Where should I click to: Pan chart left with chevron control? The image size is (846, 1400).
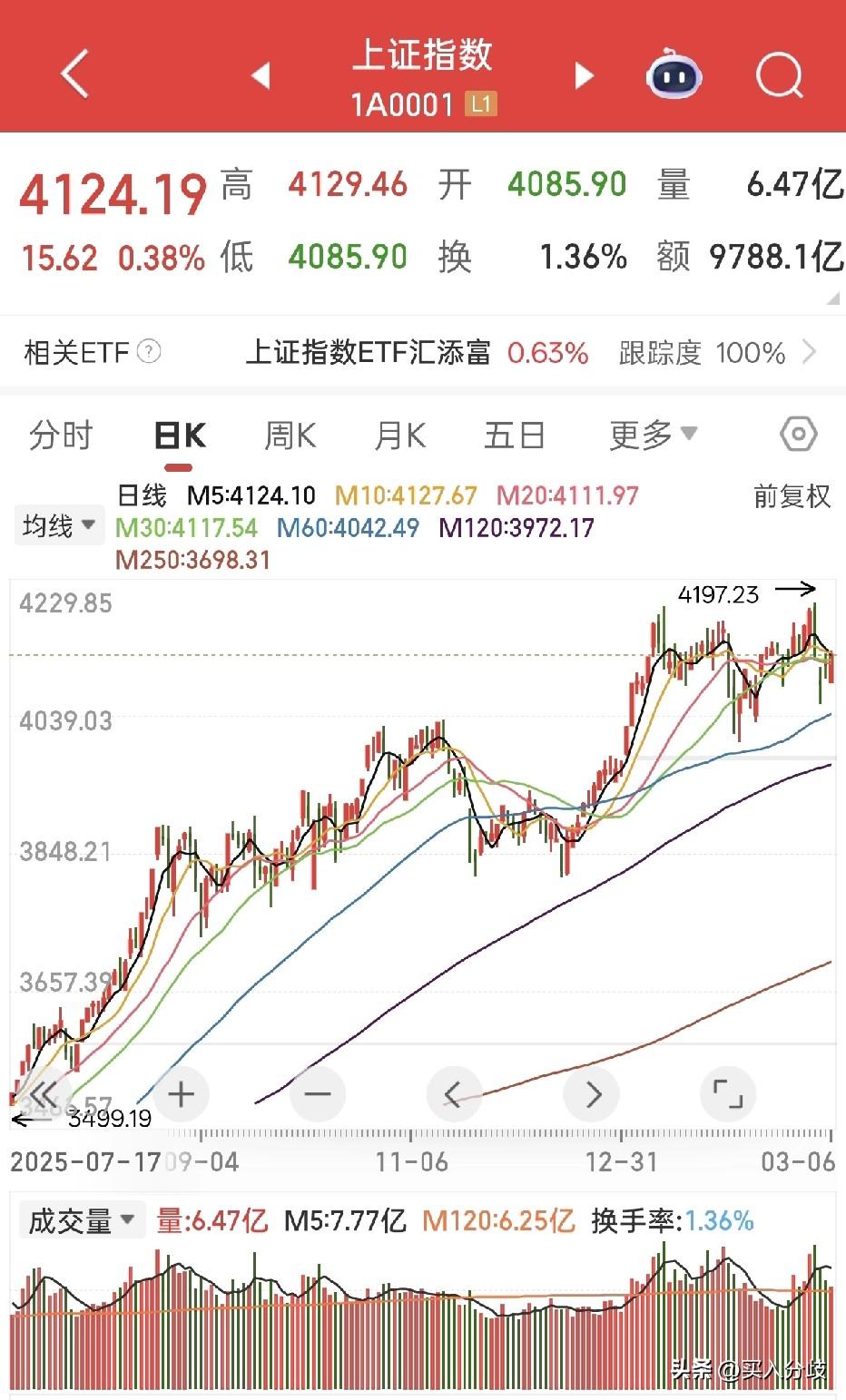click(x=454, y=1095)
